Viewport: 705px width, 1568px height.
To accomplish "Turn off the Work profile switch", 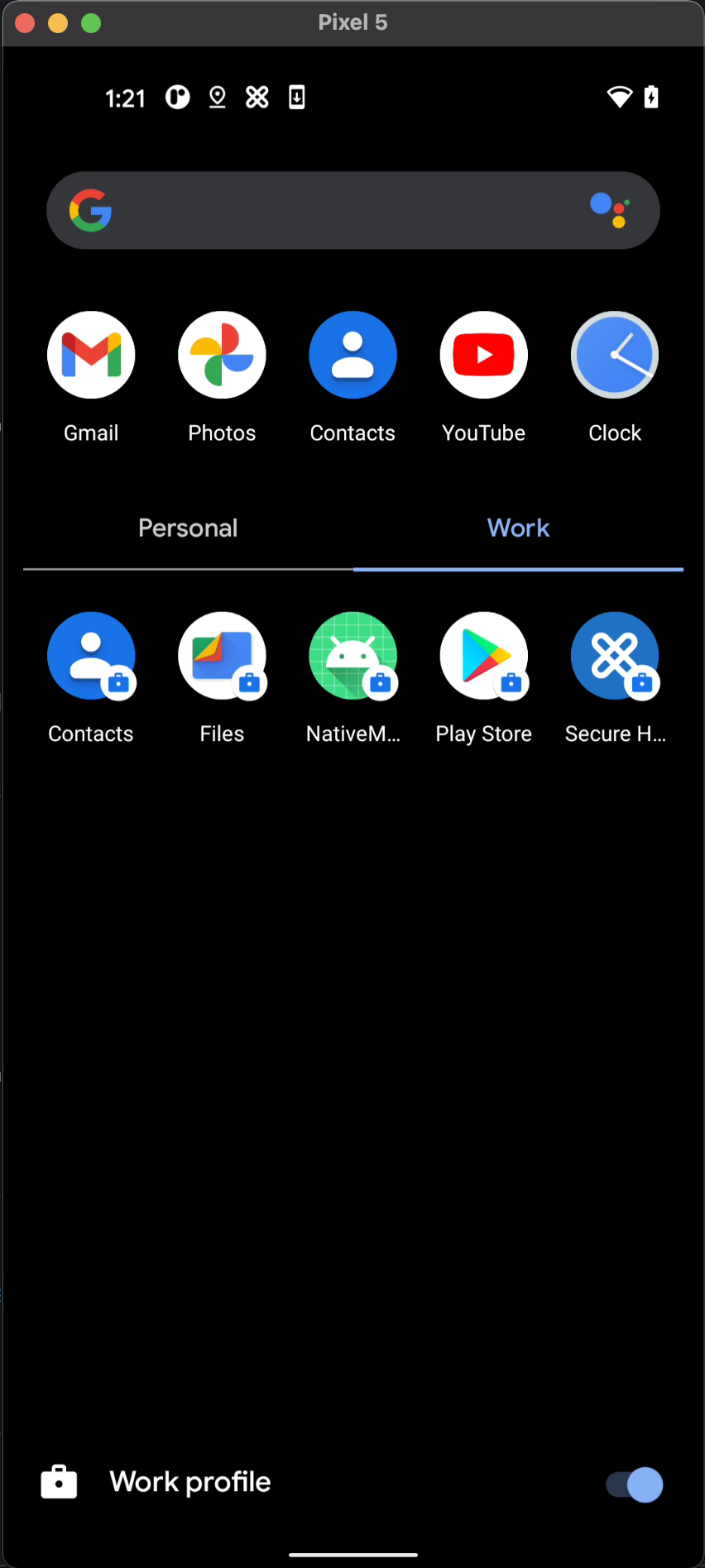I will 635,1484.
